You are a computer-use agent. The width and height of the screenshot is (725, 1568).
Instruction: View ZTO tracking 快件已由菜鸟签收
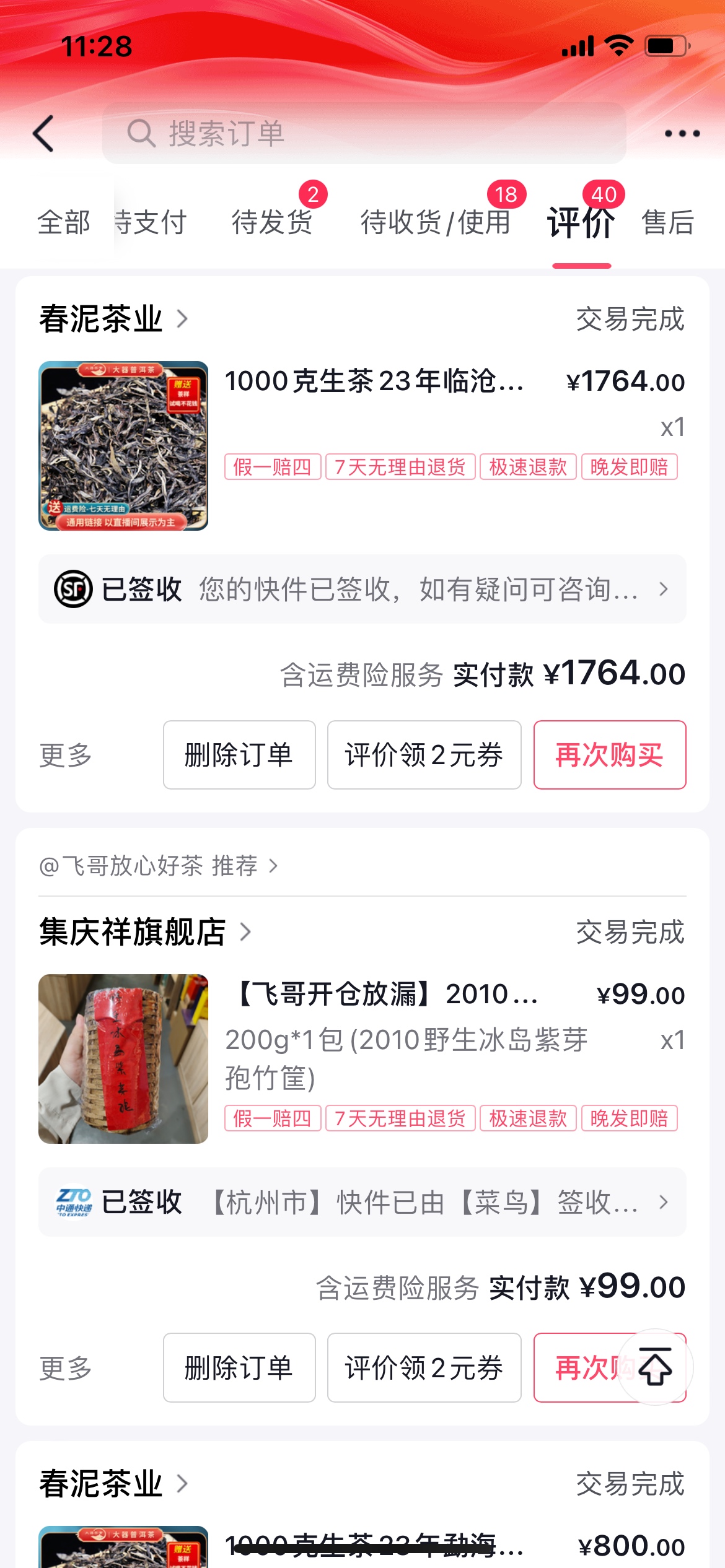362,1202
